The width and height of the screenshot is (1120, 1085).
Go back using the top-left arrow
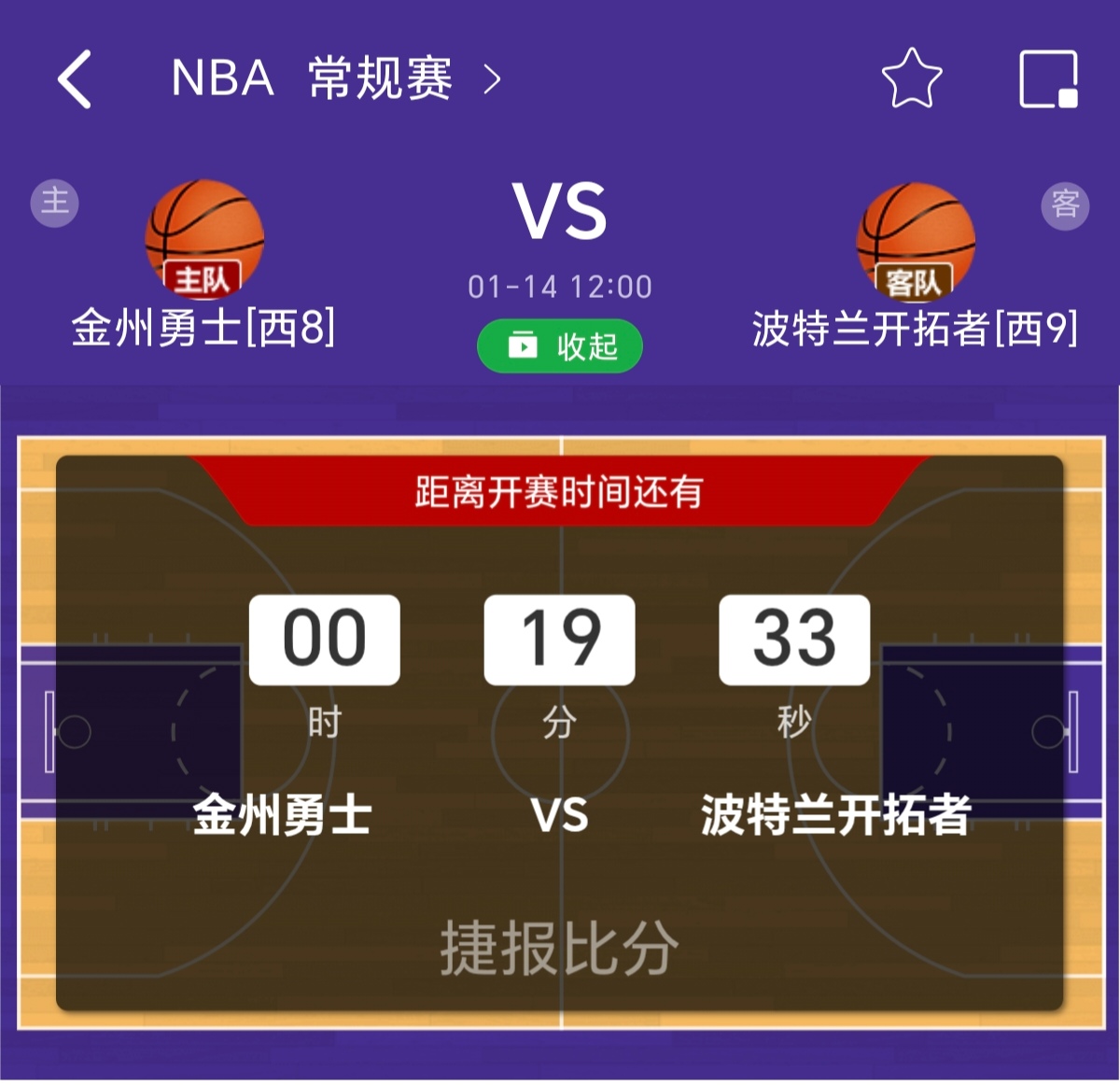click(75, 79)
